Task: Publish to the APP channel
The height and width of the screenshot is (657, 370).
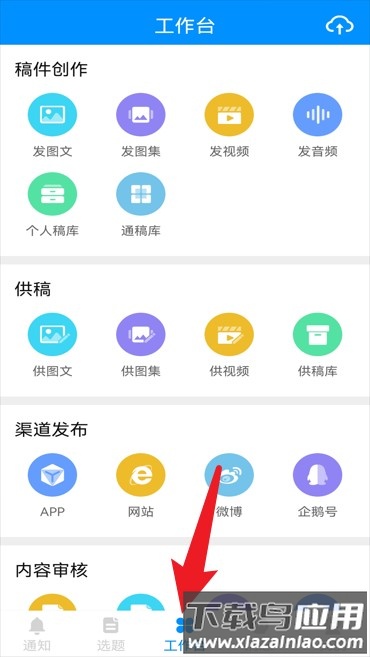Action: [x=52, y=485]
